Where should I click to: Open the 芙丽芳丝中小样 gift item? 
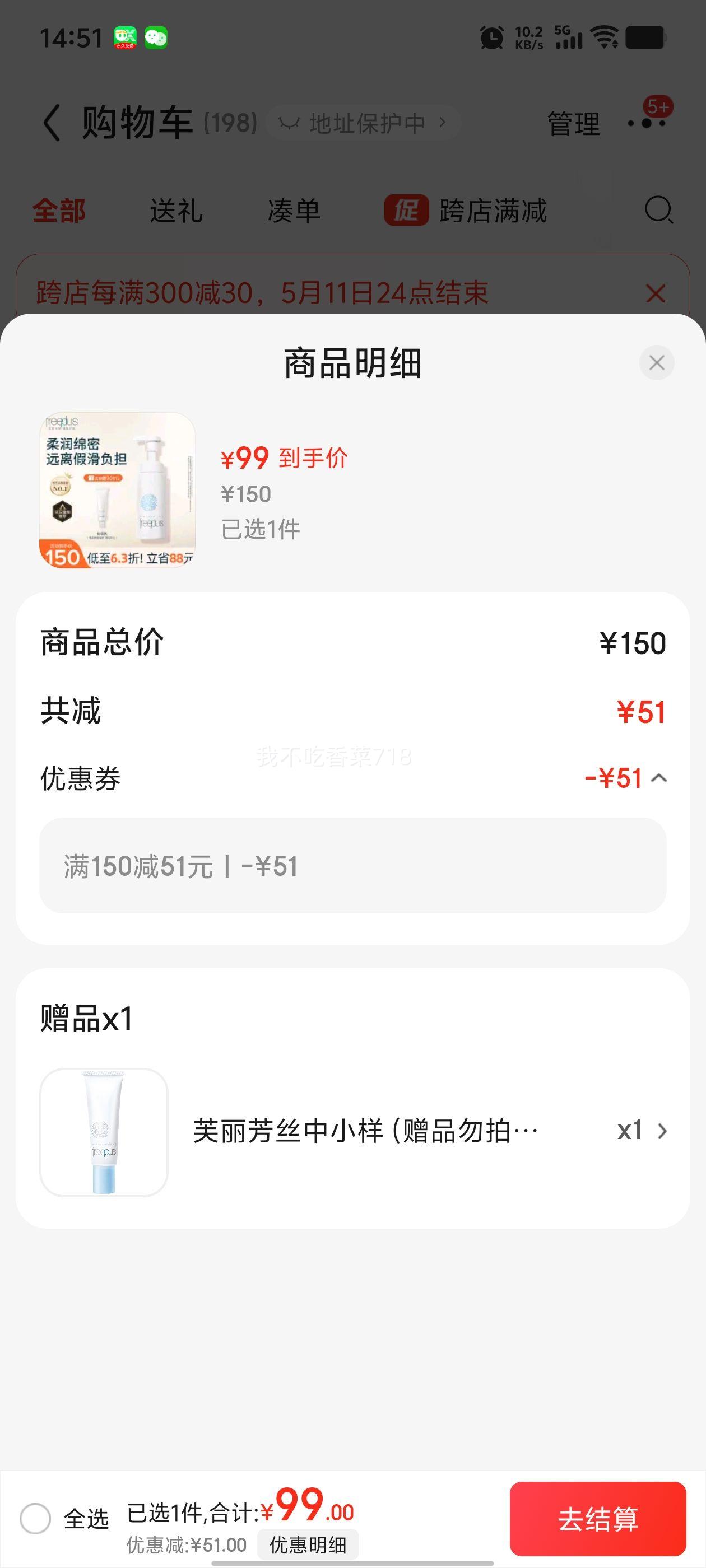coord(352,1132)
